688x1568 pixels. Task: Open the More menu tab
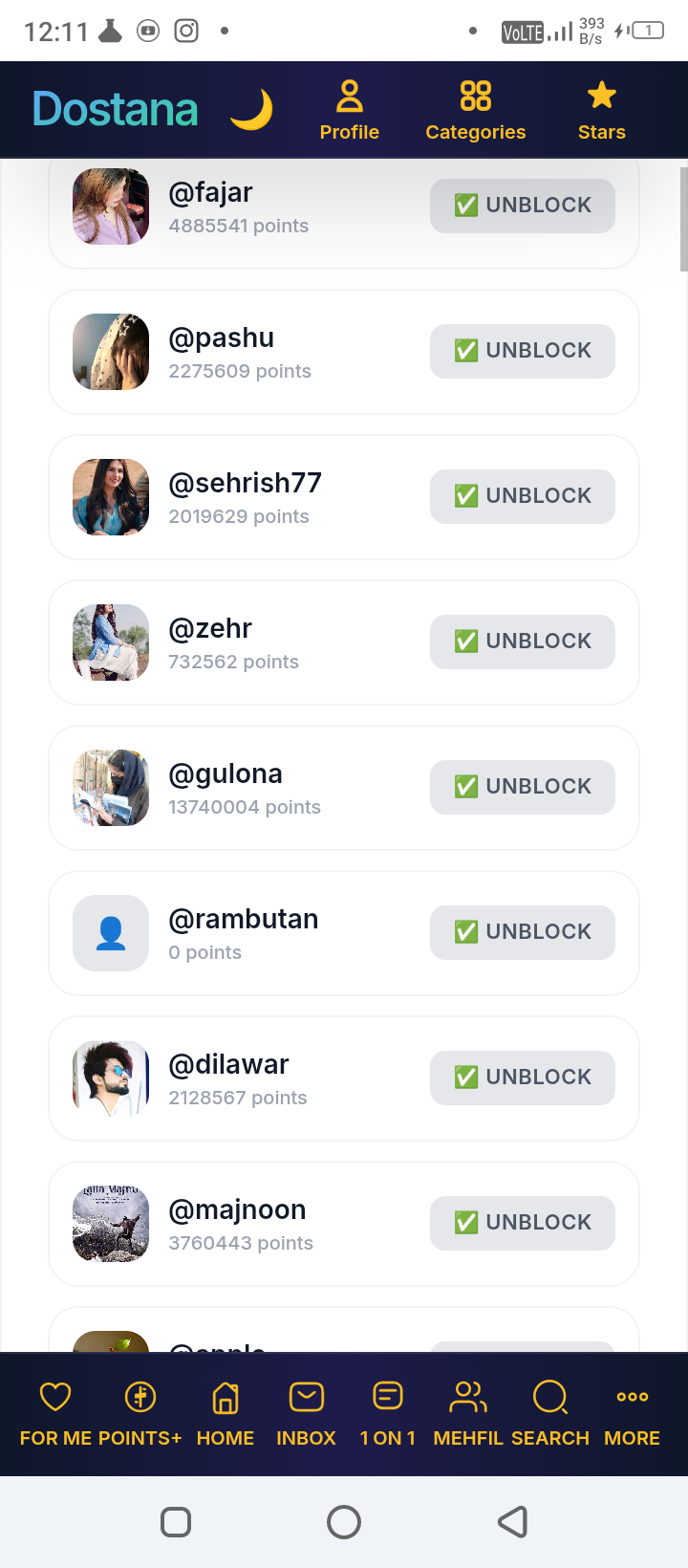coord(633,1414)
